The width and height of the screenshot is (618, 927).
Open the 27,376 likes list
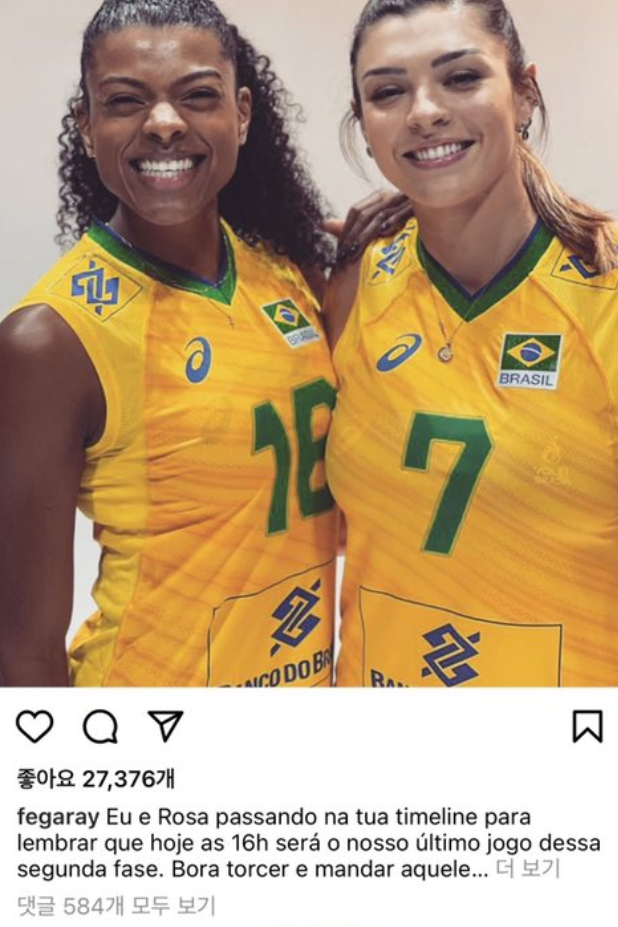96,779
